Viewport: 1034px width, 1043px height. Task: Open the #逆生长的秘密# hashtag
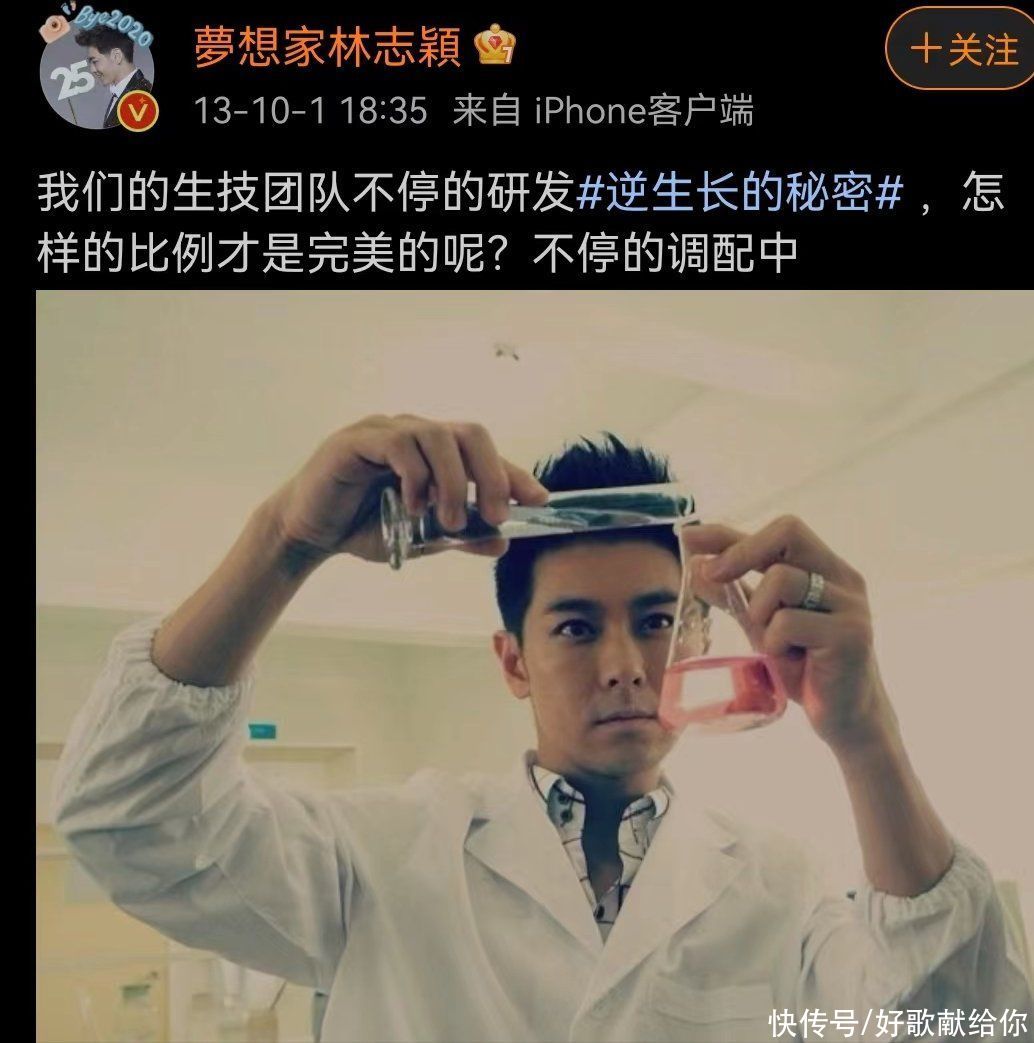pos(740,193)
